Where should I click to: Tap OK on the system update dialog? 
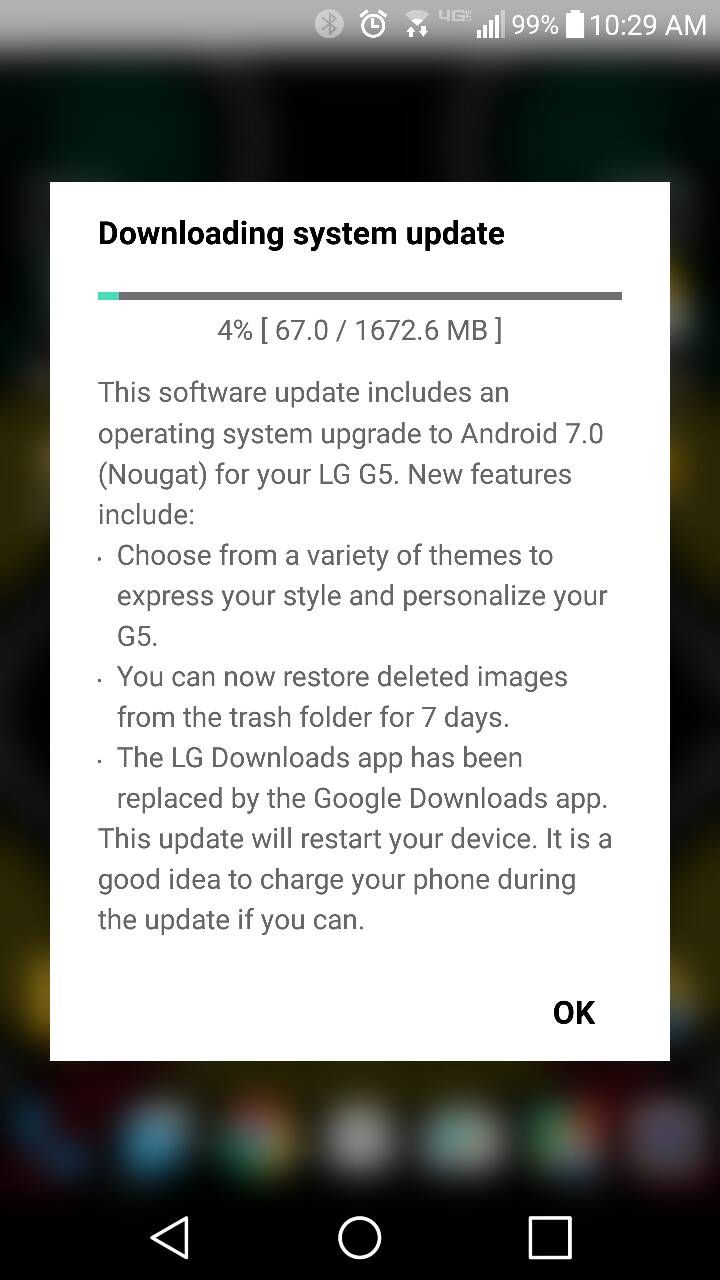click(573, 1012)
